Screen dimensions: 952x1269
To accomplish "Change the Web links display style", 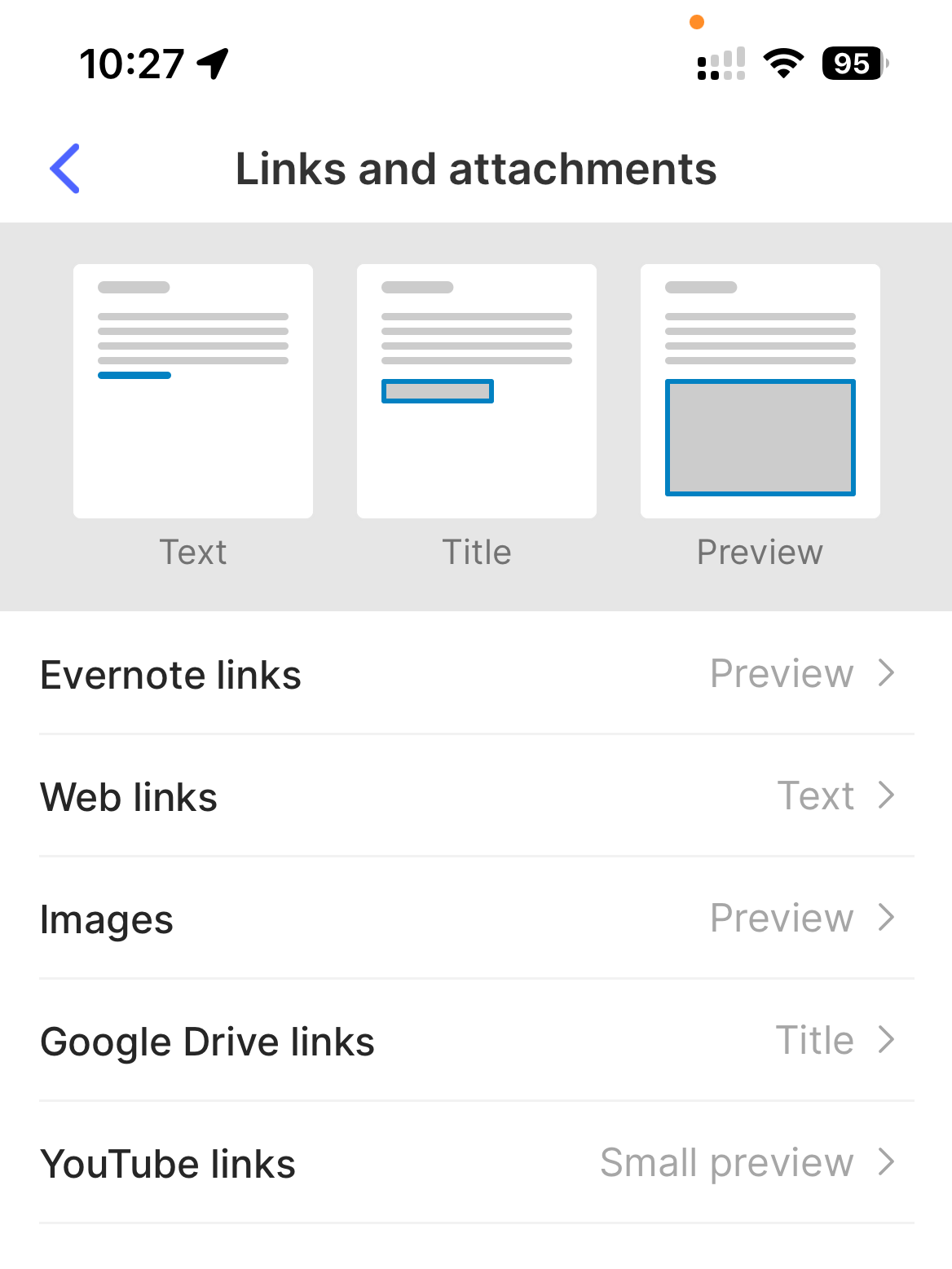I will pyautogui.click(x=476, y=796).
